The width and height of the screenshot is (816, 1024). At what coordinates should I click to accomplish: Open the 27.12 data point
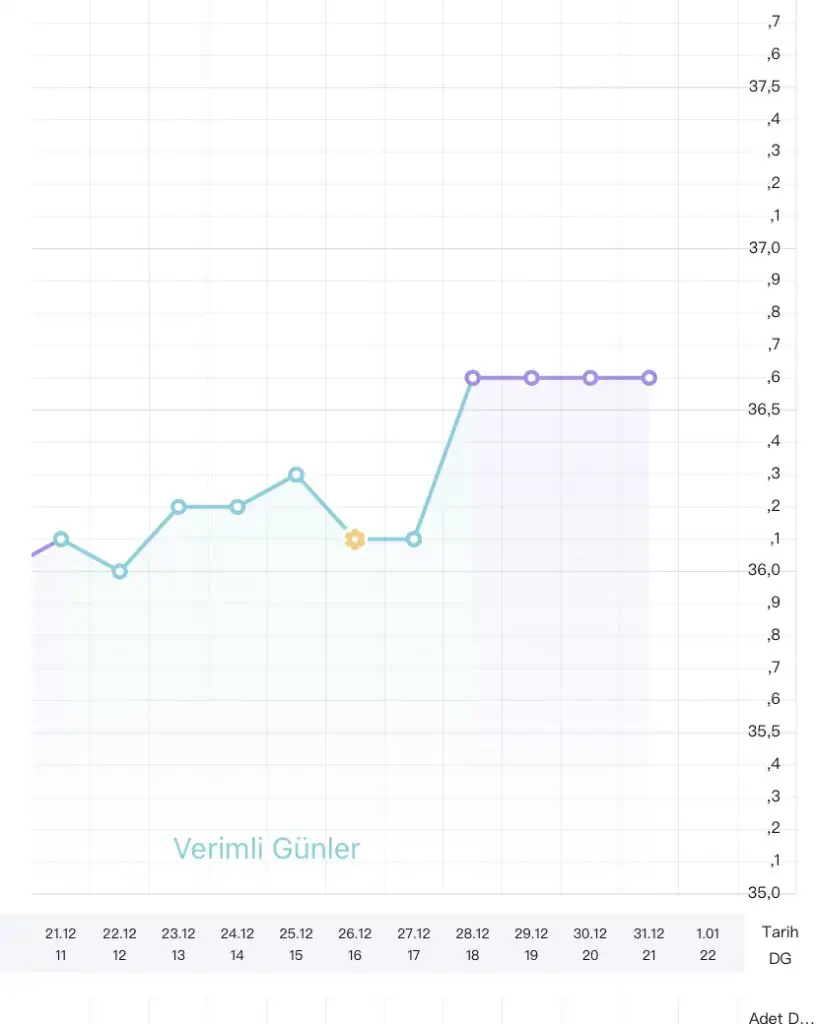click(414, 539)
